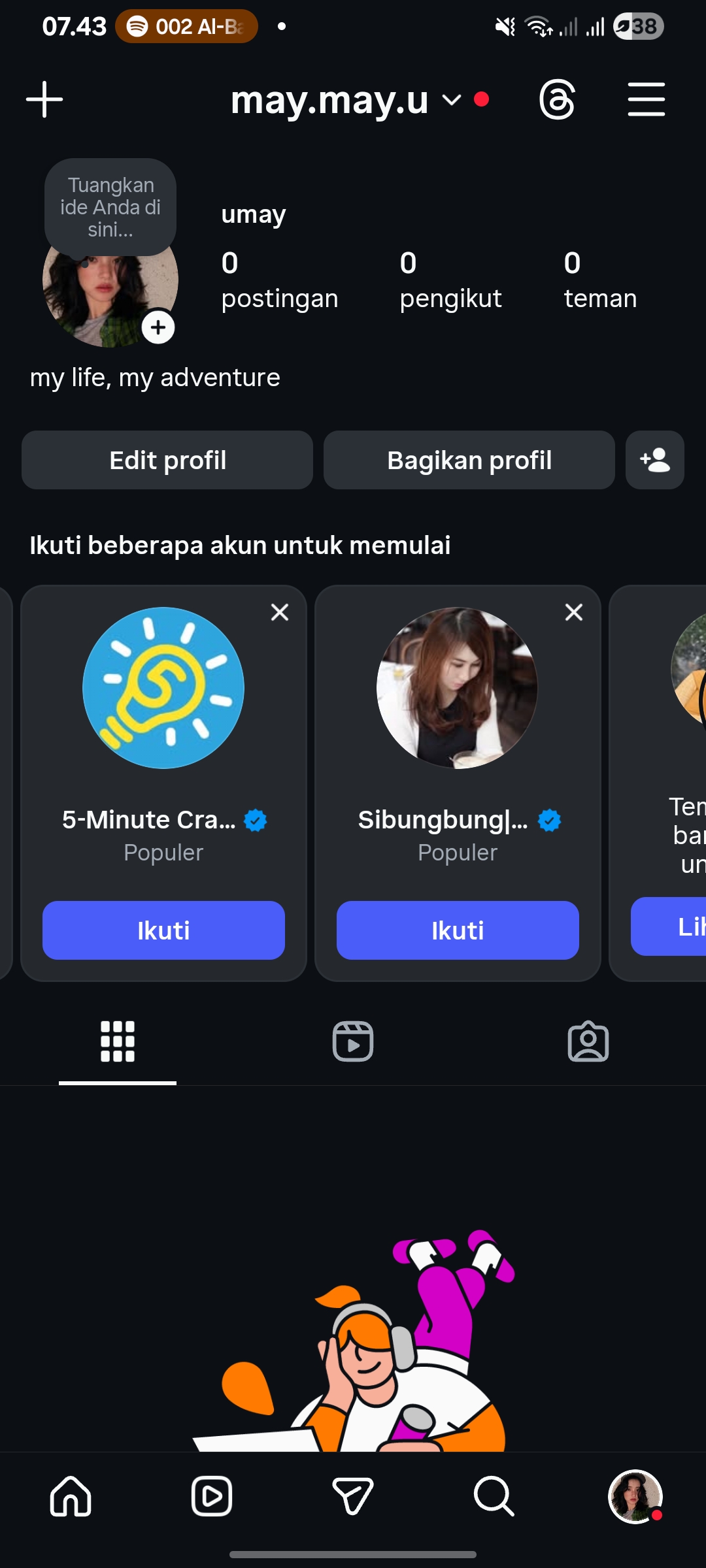Screen dimensions: 706x1568
Task: Follow Sibungbung with Ikuti
Action: [x=458, y=930]
